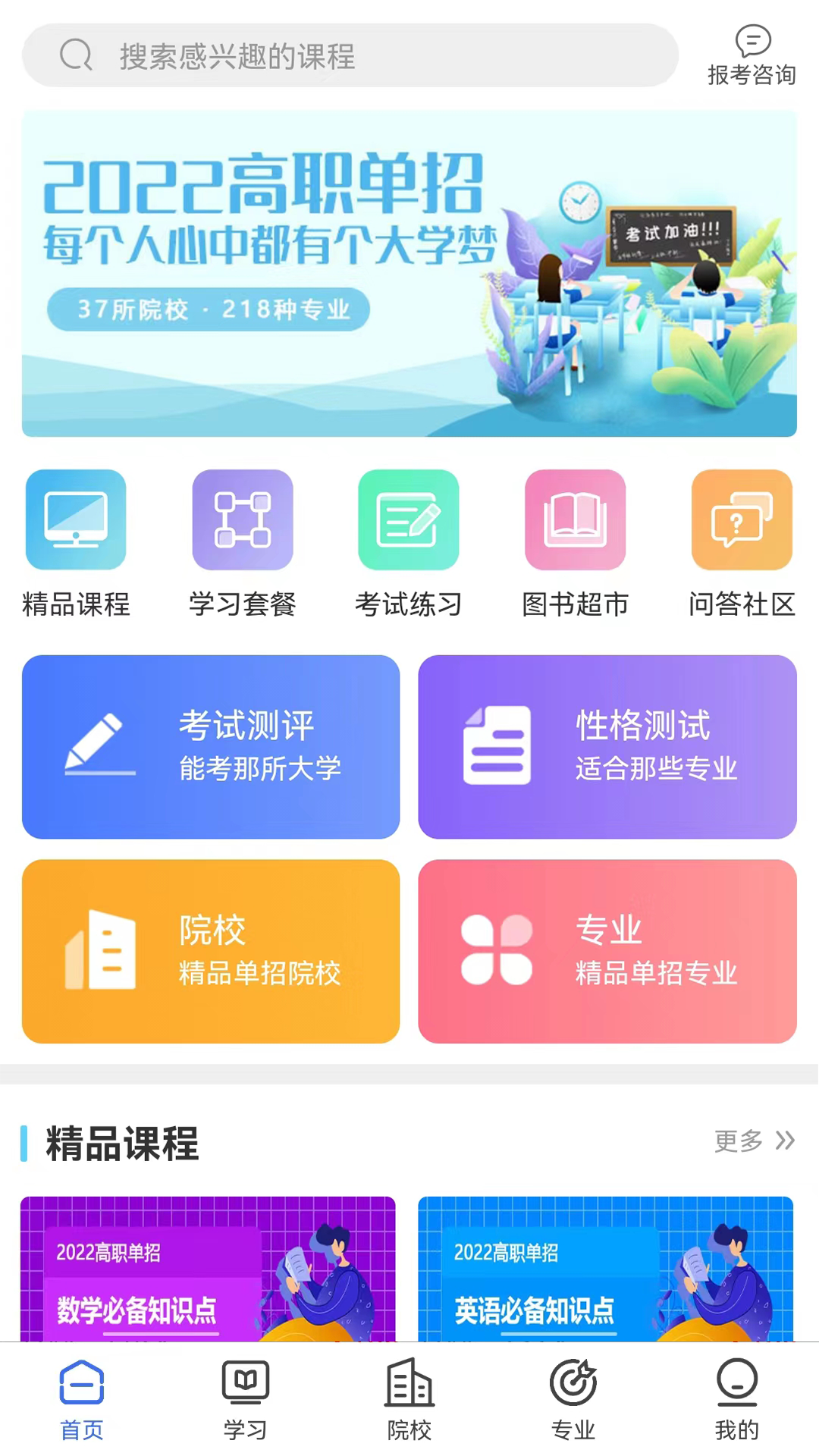This screenshot has width=819, height=1456.
Task: Select the 考试练习 exam practice icon
Action: [x=408, y=520]
